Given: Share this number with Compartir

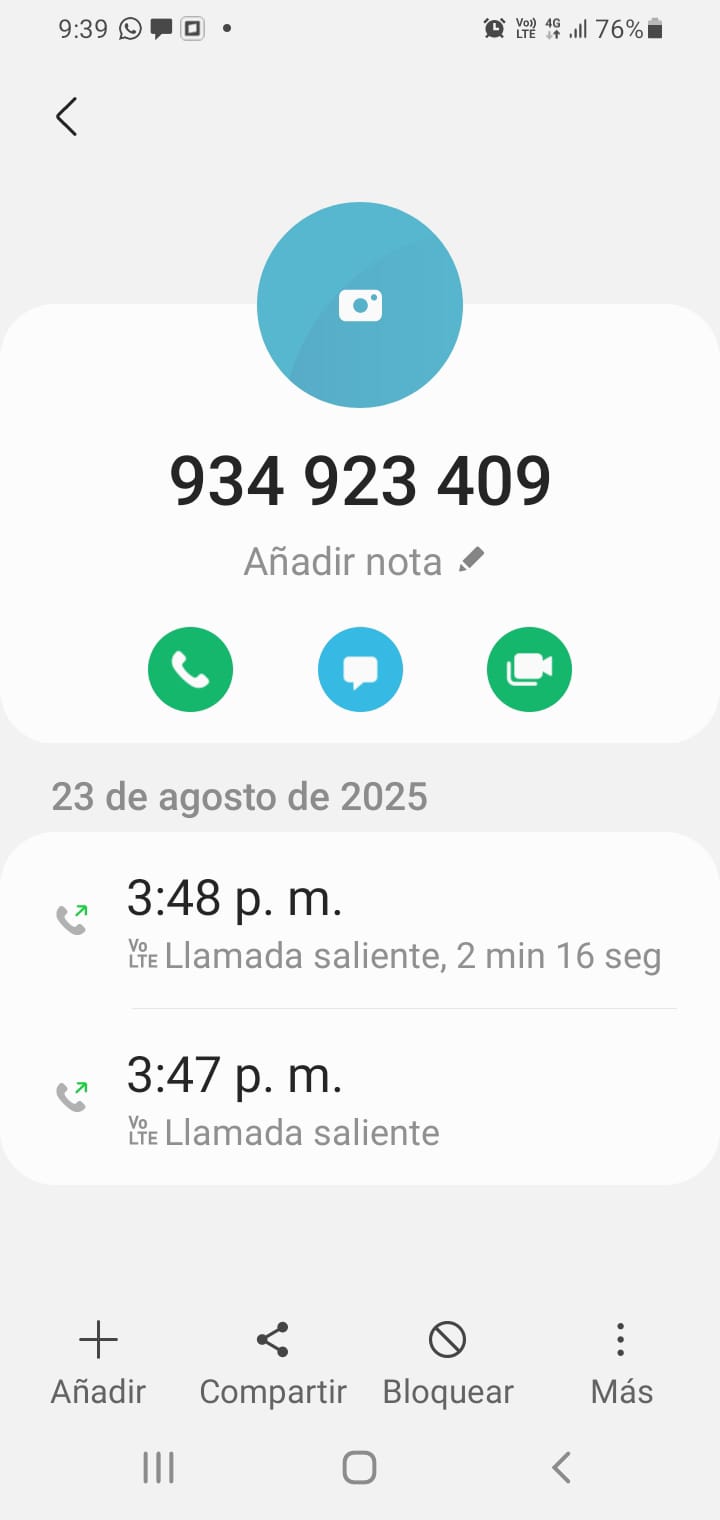Looking at the screenshot, I should tap(273, 1362).
